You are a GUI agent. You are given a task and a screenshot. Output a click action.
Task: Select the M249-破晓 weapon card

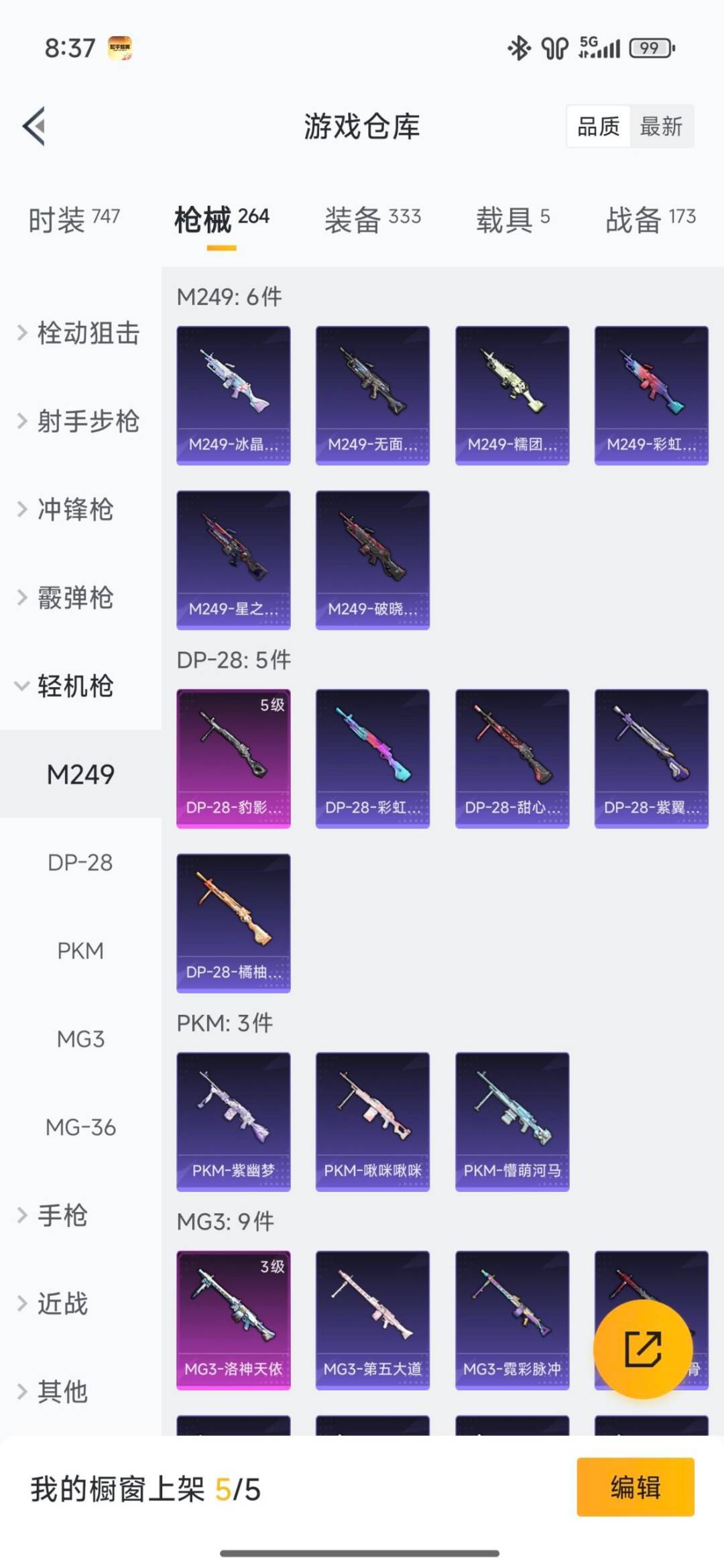point(373,560)
